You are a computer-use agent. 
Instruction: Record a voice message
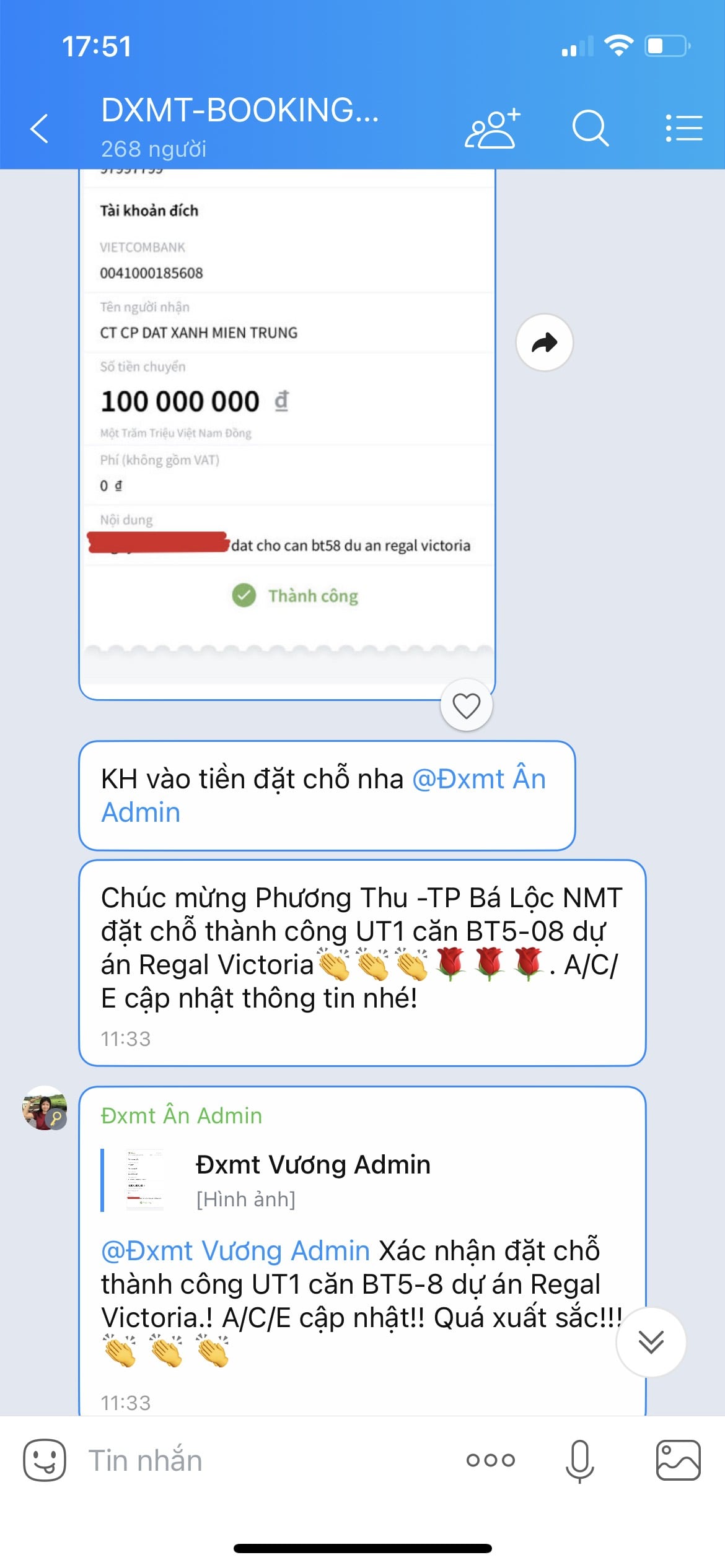pyautogui.click(x=579, y=1460)
